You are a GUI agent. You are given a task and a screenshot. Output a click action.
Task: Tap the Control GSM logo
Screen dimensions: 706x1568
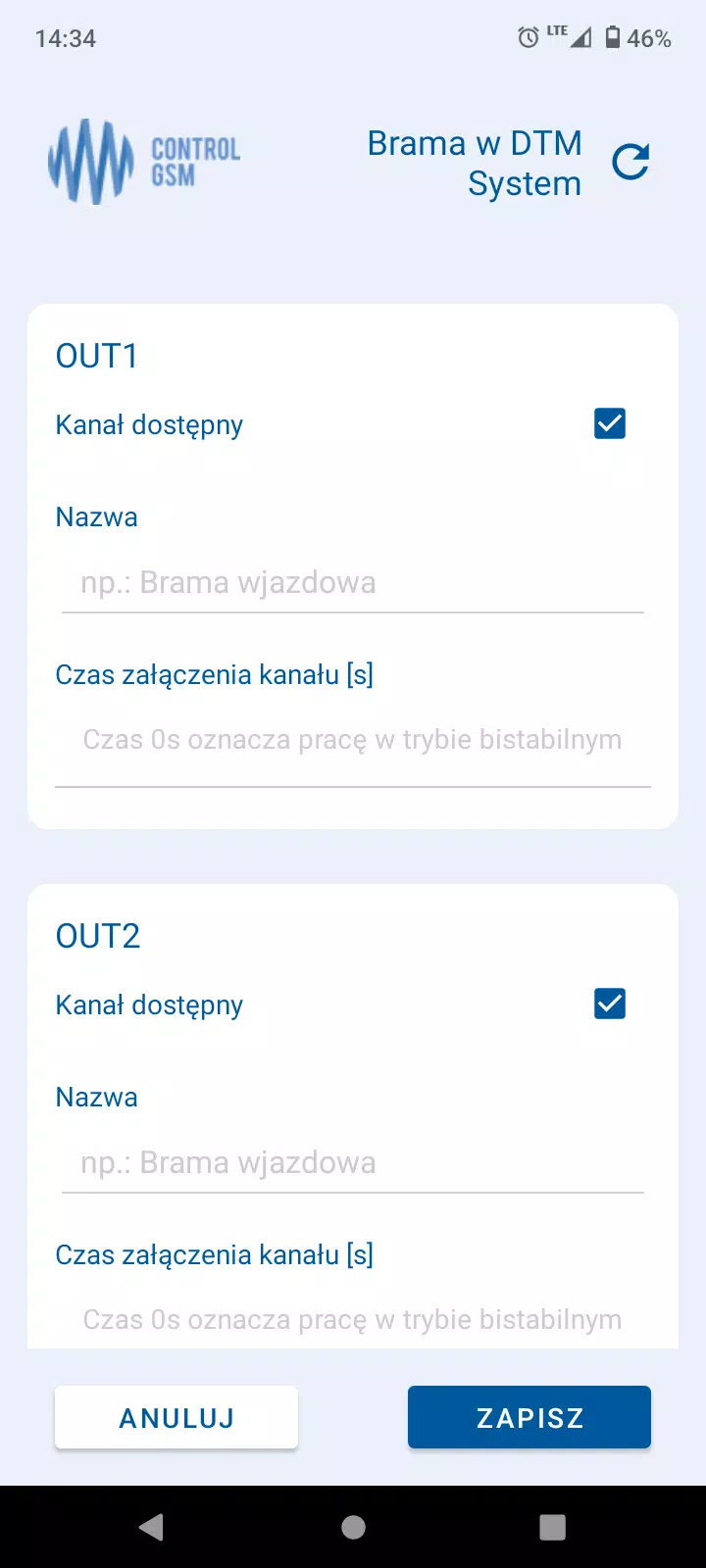[143, 161]
